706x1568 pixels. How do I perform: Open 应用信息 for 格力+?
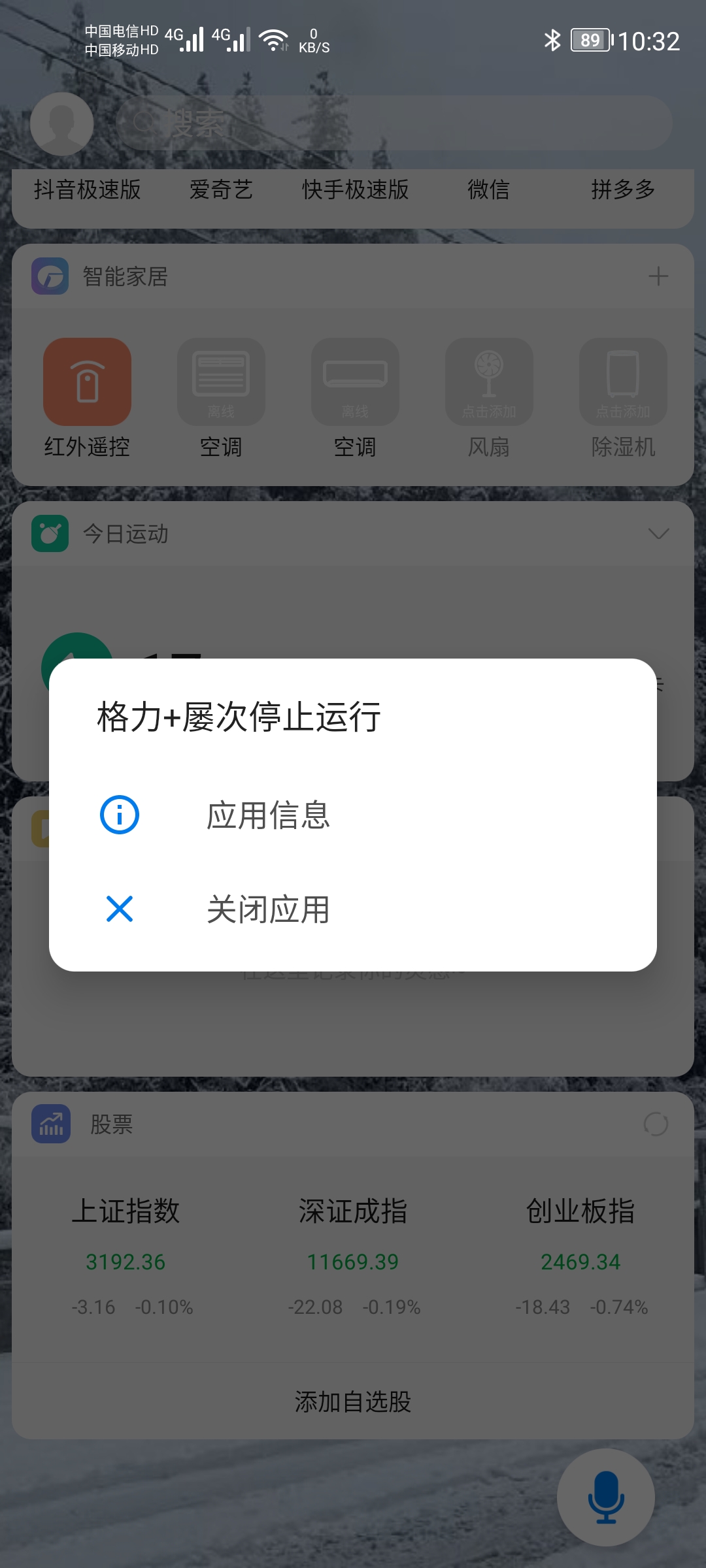[x=268, y=815]
